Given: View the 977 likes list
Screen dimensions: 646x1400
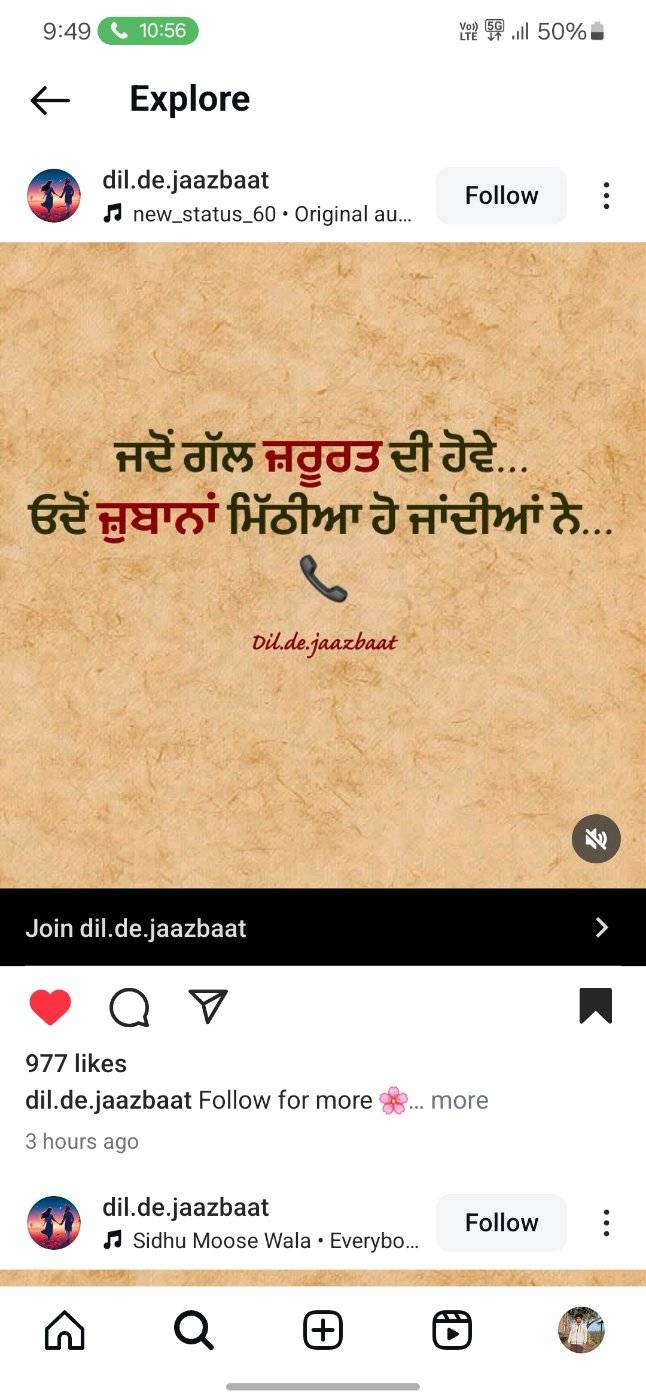Looking at the screenshot, I should pos(76,1063).
